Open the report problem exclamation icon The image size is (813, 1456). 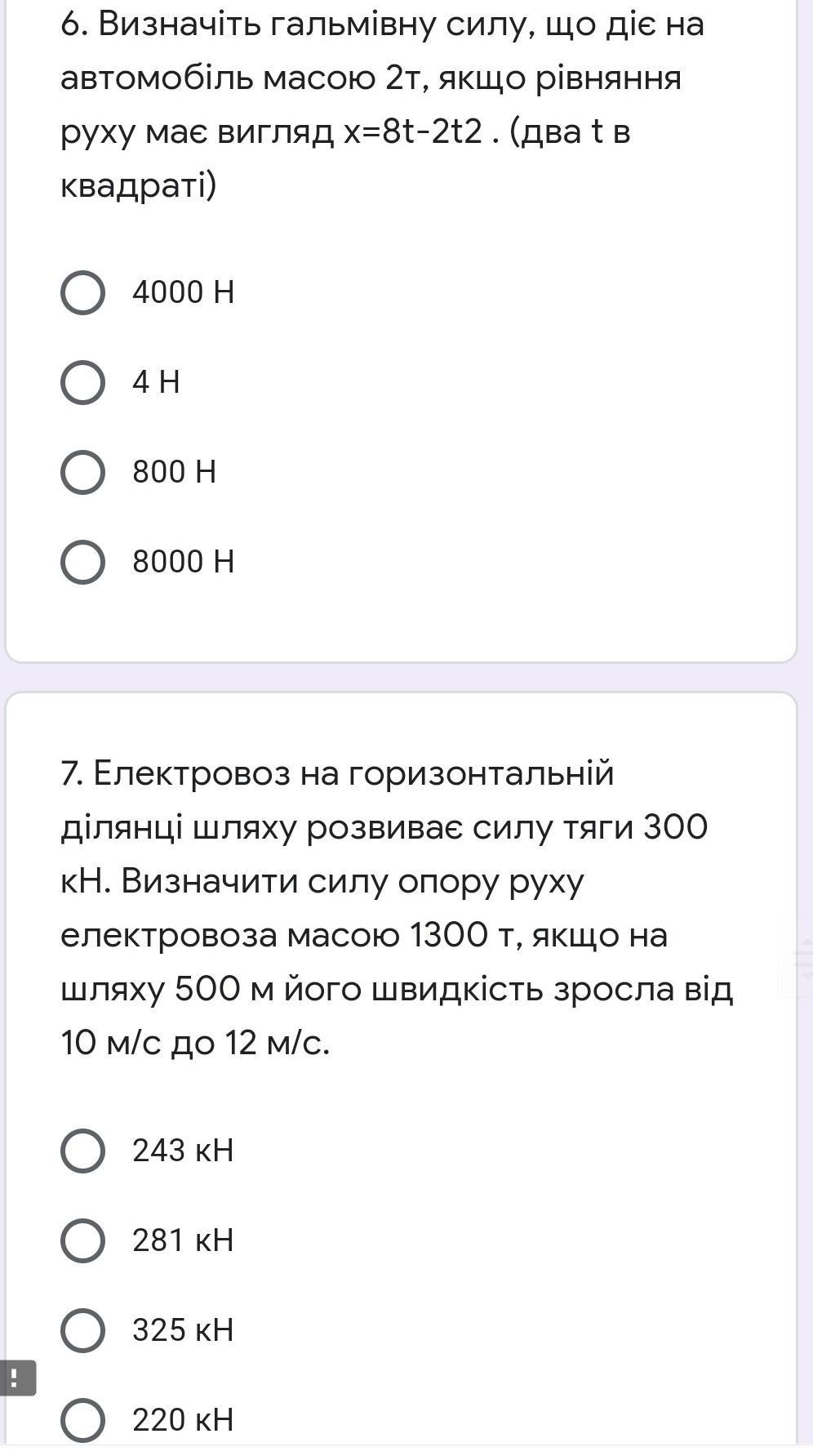[16, 1378]
